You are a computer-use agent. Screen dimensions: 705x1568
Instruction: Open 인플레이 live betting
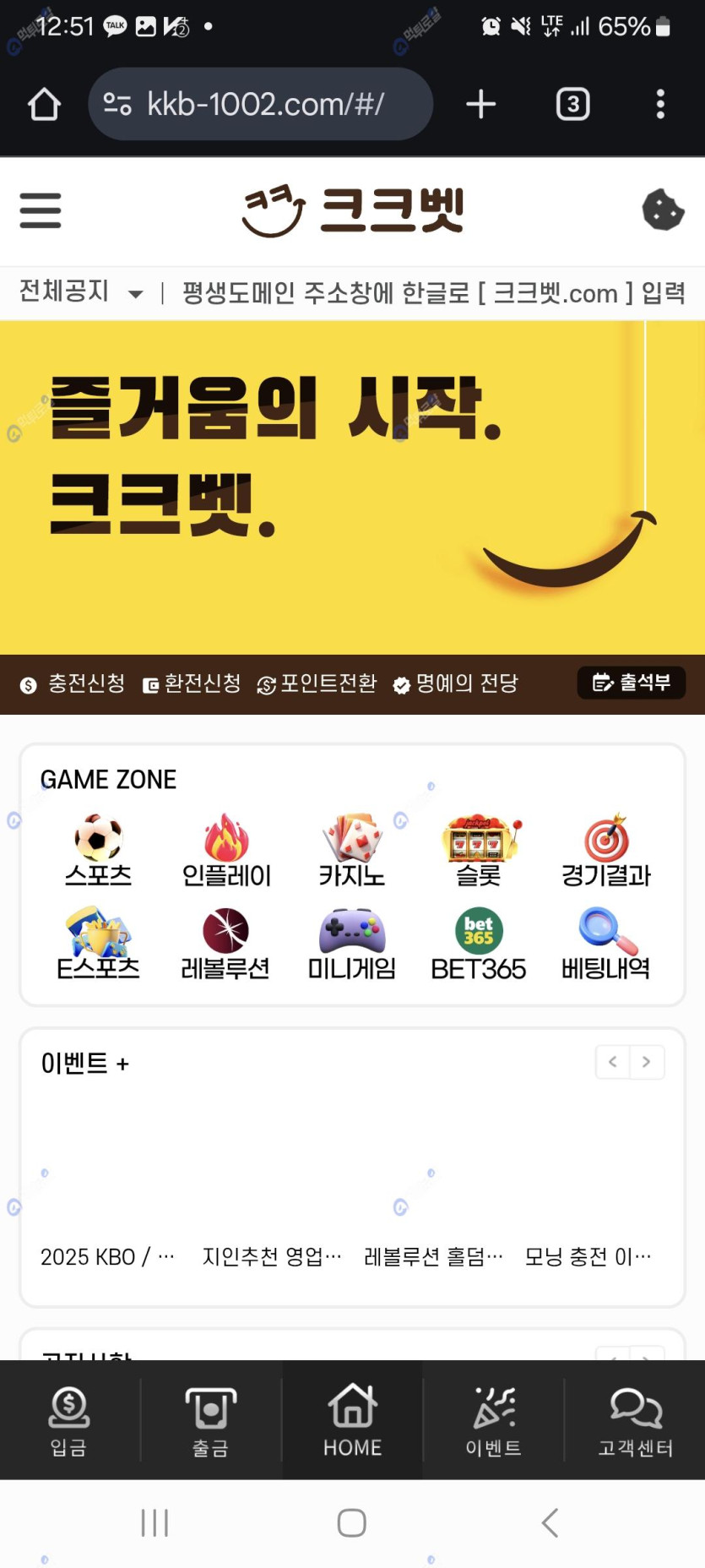[226, 851]
